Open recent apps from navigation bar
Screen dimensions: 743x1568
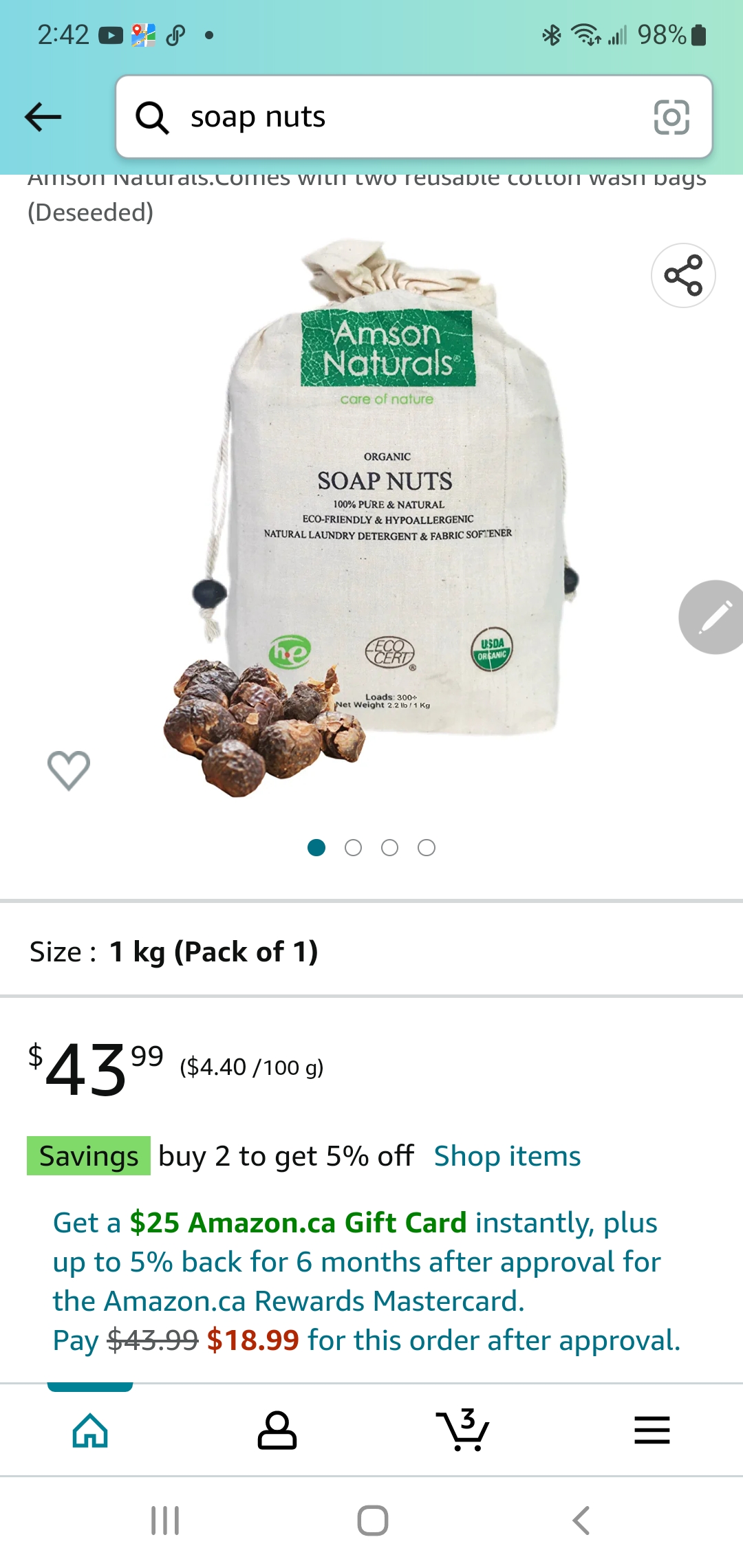(x=165, y=1521)
